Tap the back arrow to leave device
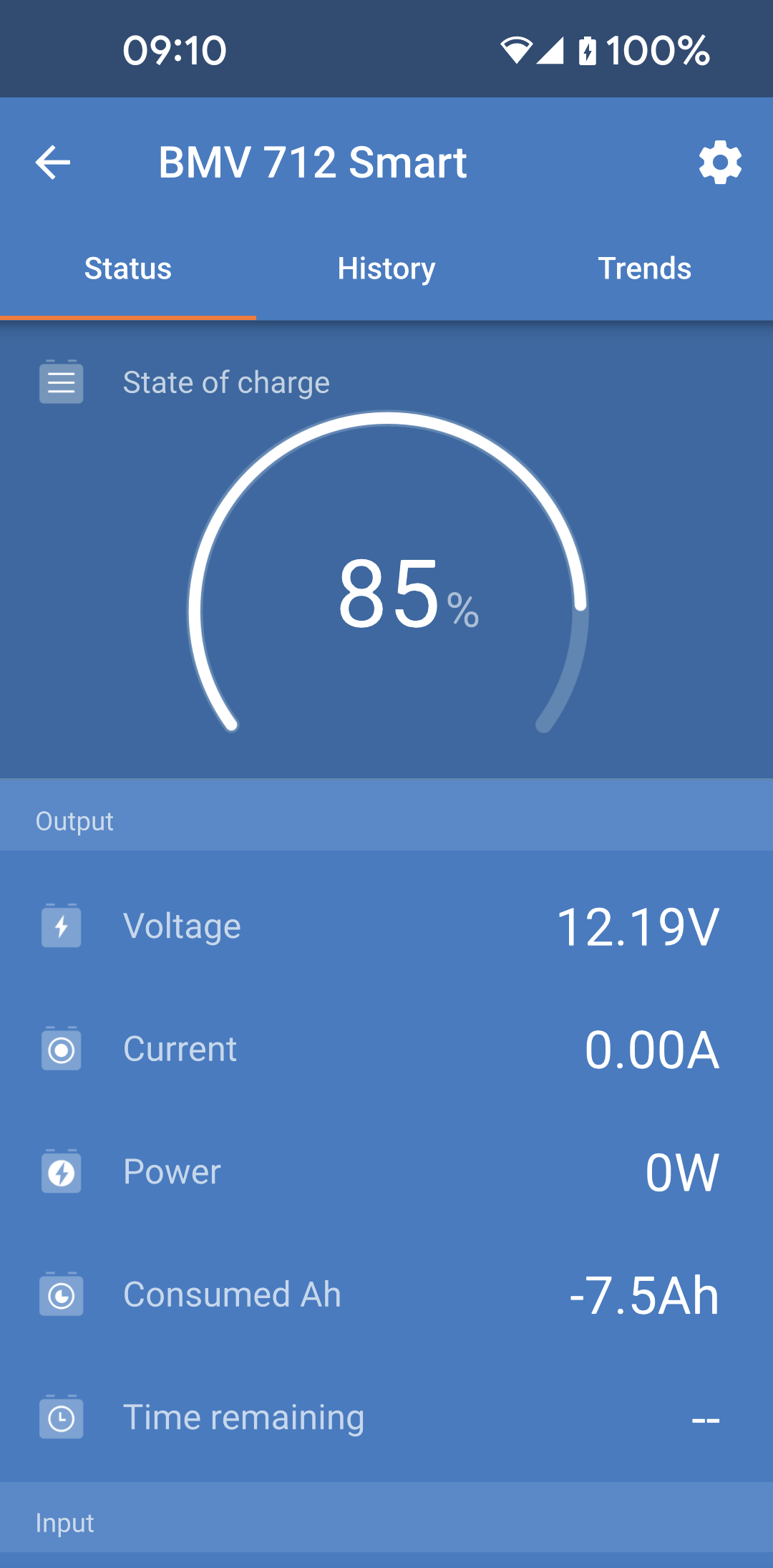Screen dimensions: 773x1568 click(52, 162)
